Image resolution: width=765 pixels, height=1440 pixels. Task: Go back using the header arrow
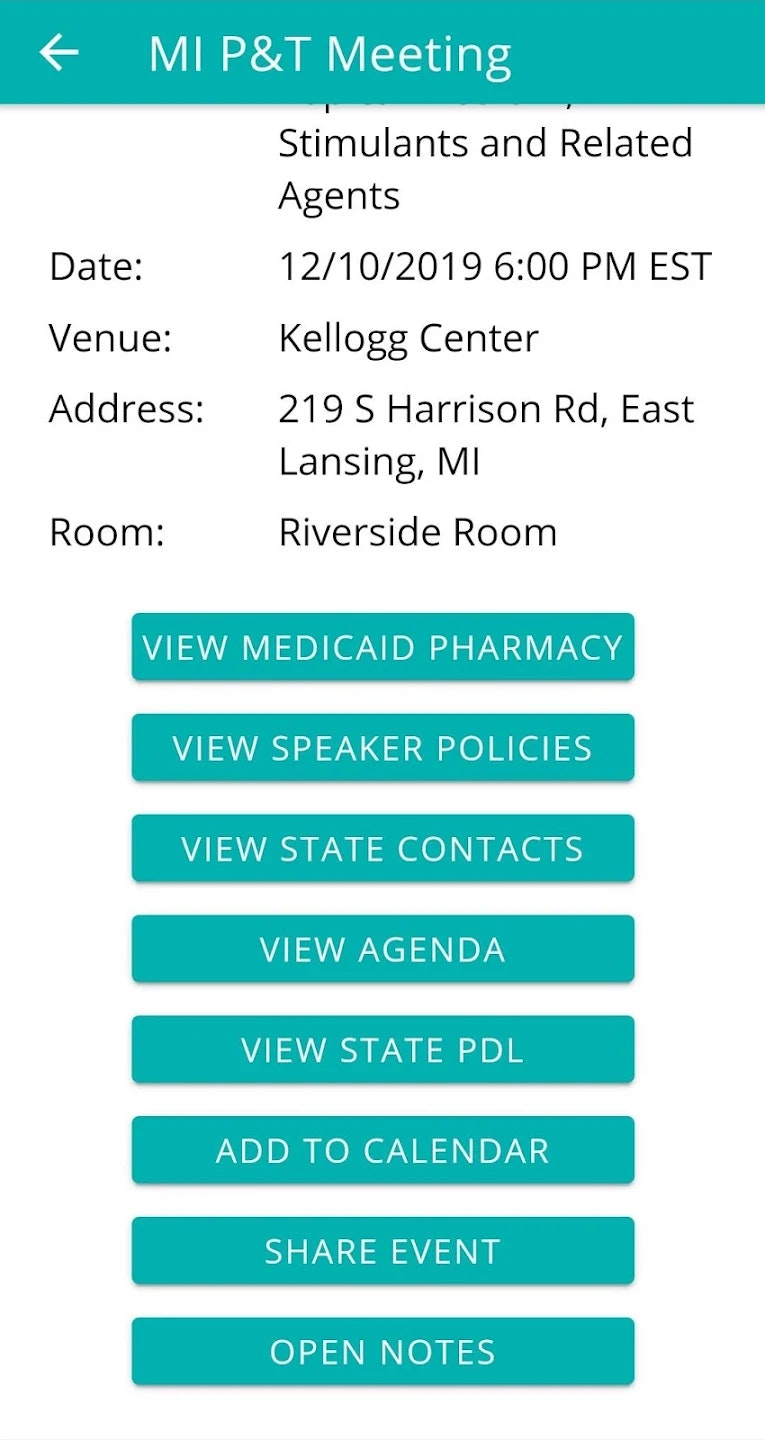[x=59, y=53]
